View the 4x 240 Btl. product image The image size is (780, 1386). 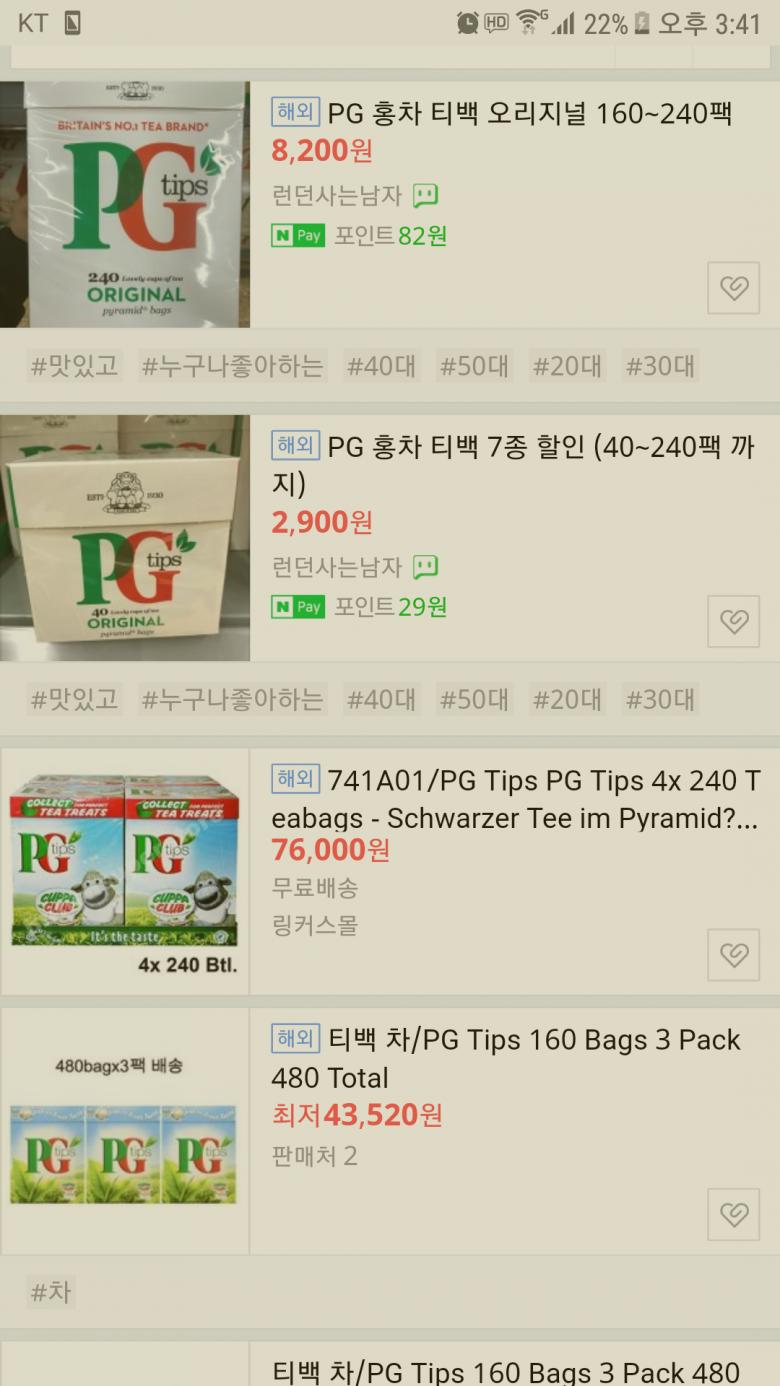[125, 870]
